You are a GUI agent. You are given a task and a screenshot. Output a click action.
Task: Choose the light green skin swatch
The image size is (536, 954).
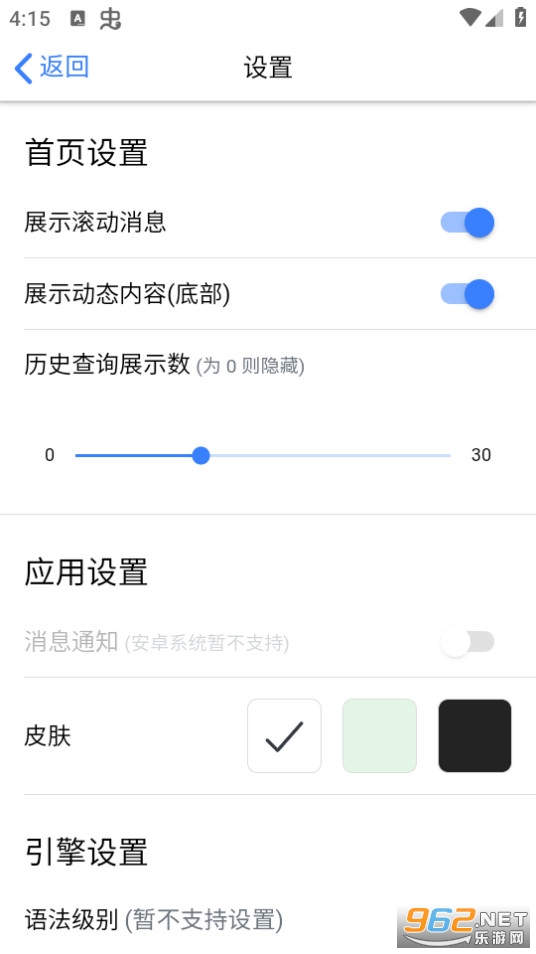pos(380,736)
